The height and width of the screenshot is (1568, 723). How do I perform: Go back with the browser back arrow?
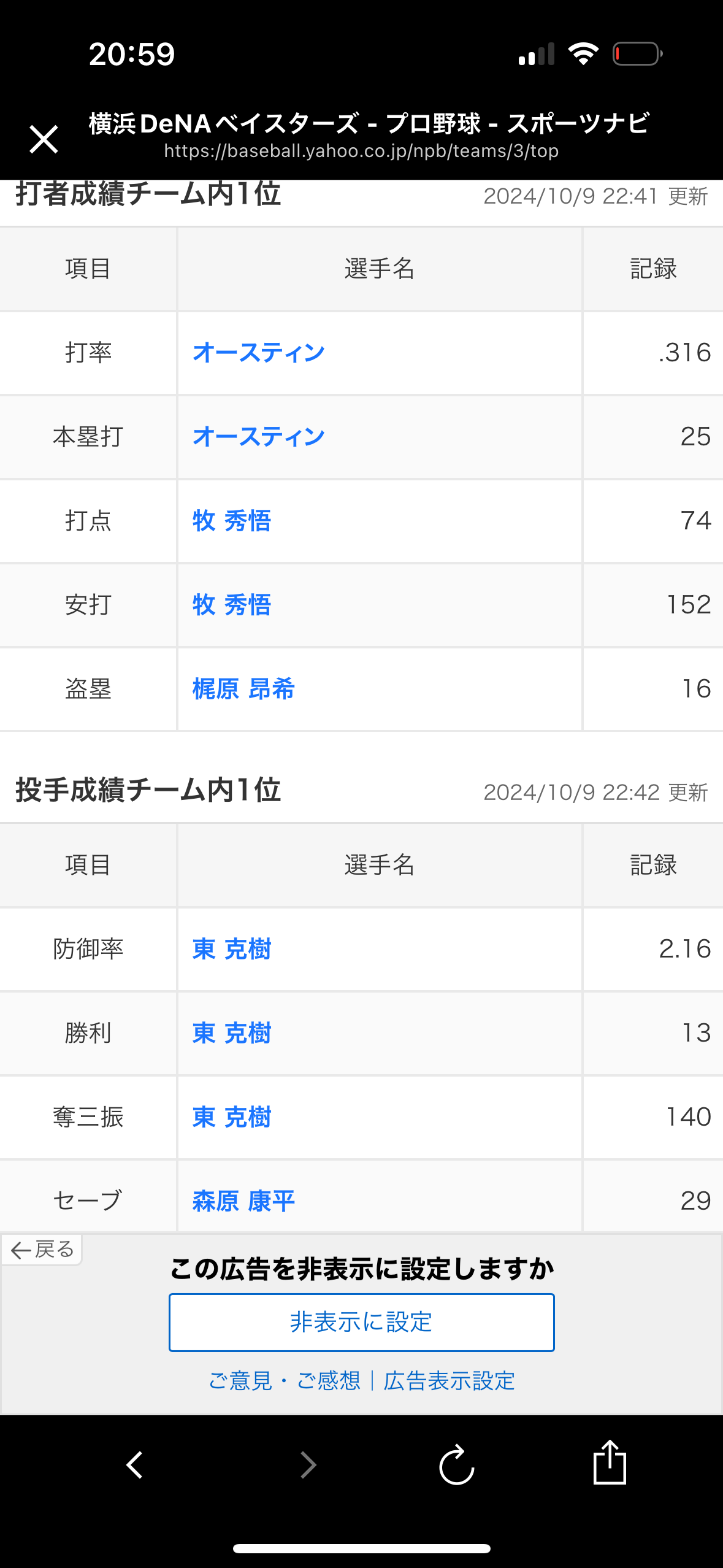[134, 1465]
